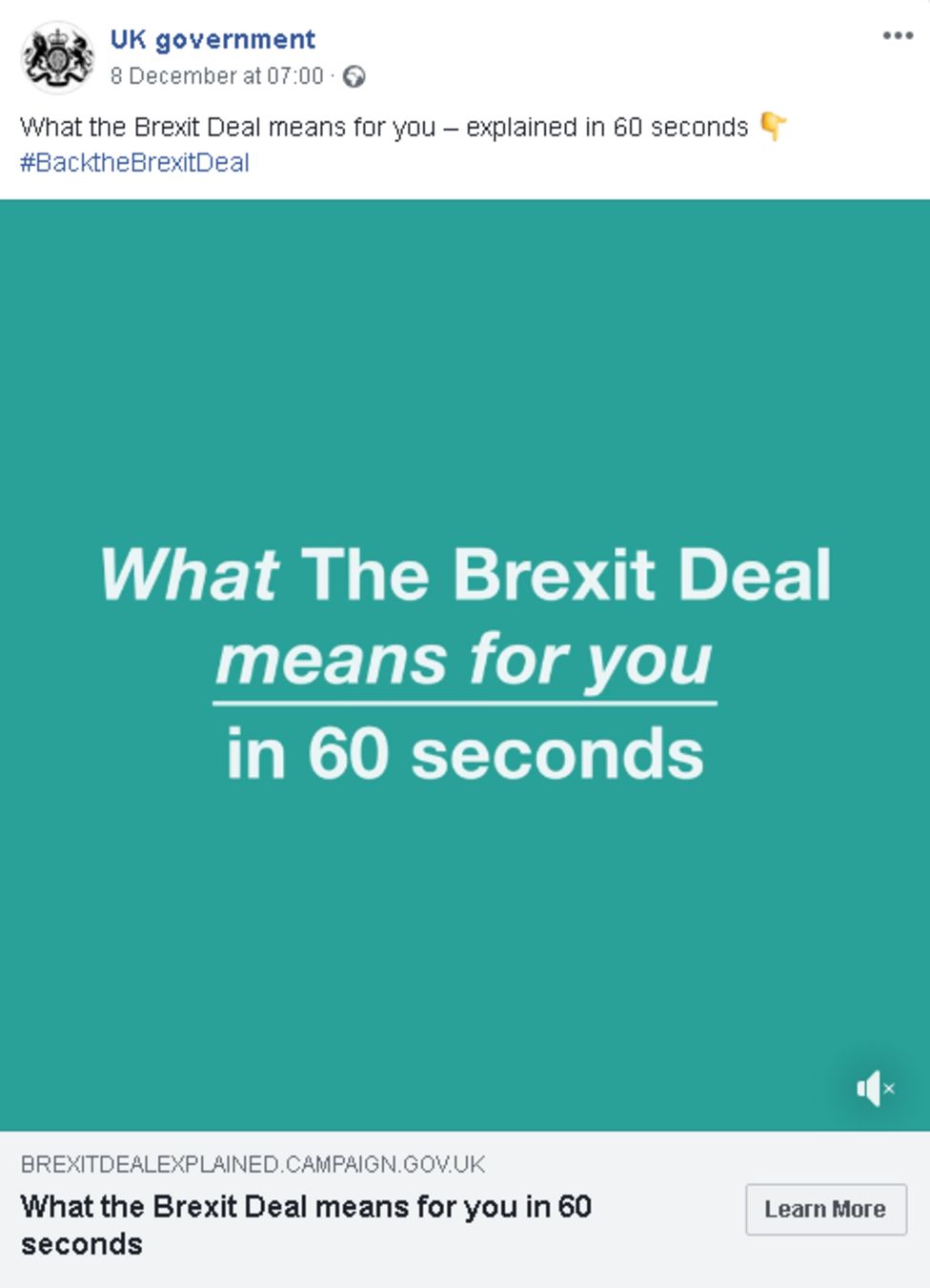Click the Learn More button
Image resolution: width=930 pixels, height=1288 pixels.
[825, 1209]
